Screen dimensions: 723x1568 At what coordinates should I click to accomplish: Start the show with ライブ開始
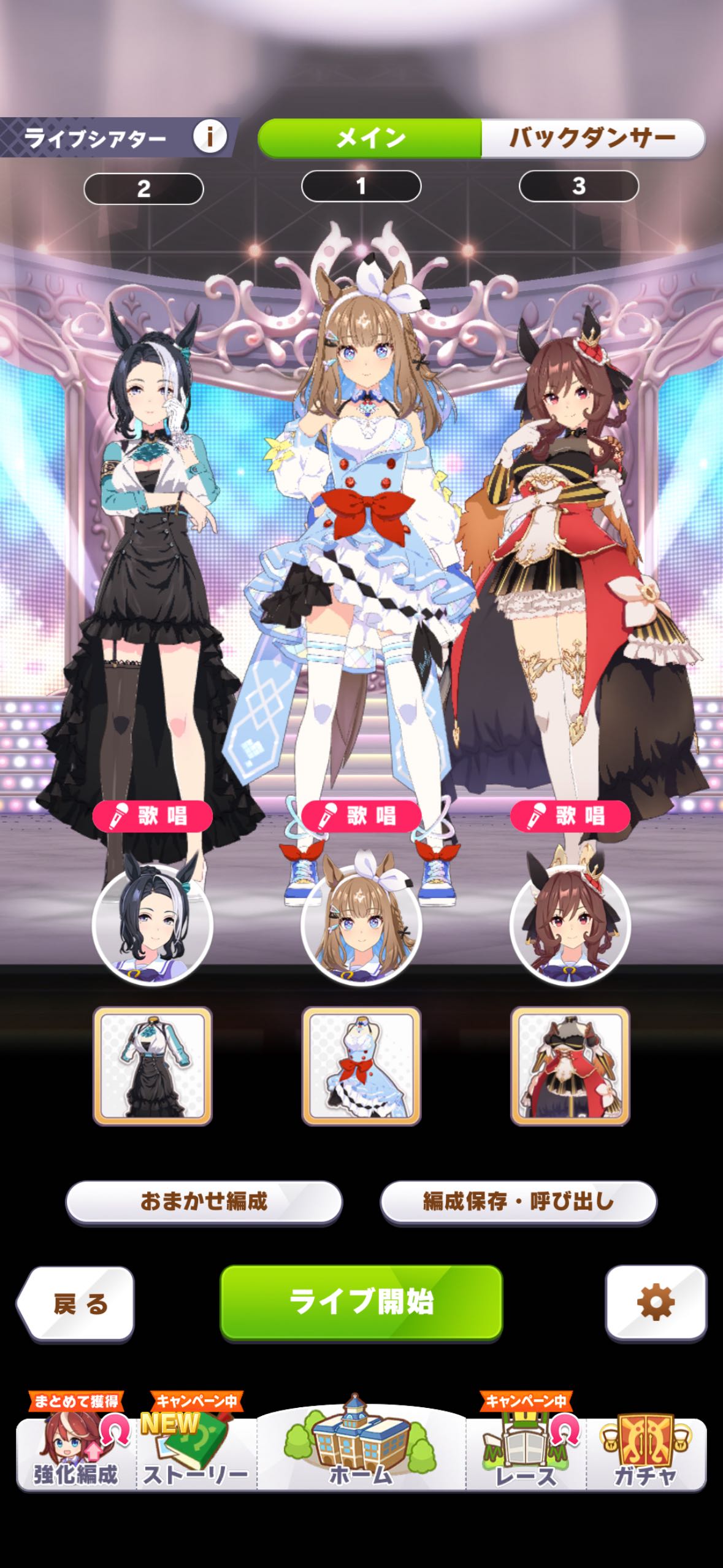pos(361,1302)
